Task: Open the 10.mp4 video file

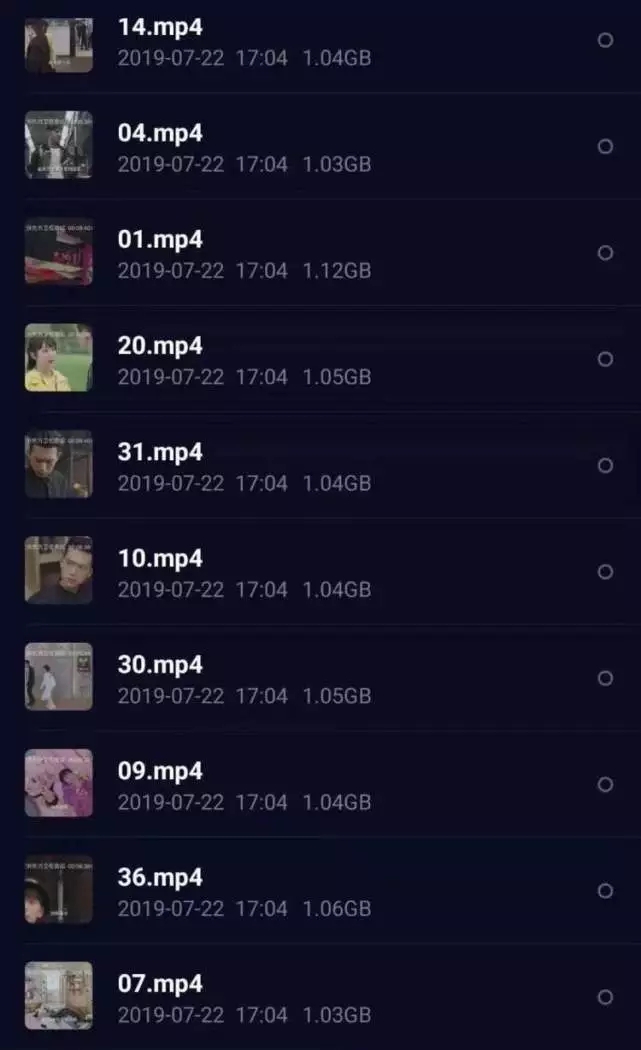Action: (x=160, y=558)
